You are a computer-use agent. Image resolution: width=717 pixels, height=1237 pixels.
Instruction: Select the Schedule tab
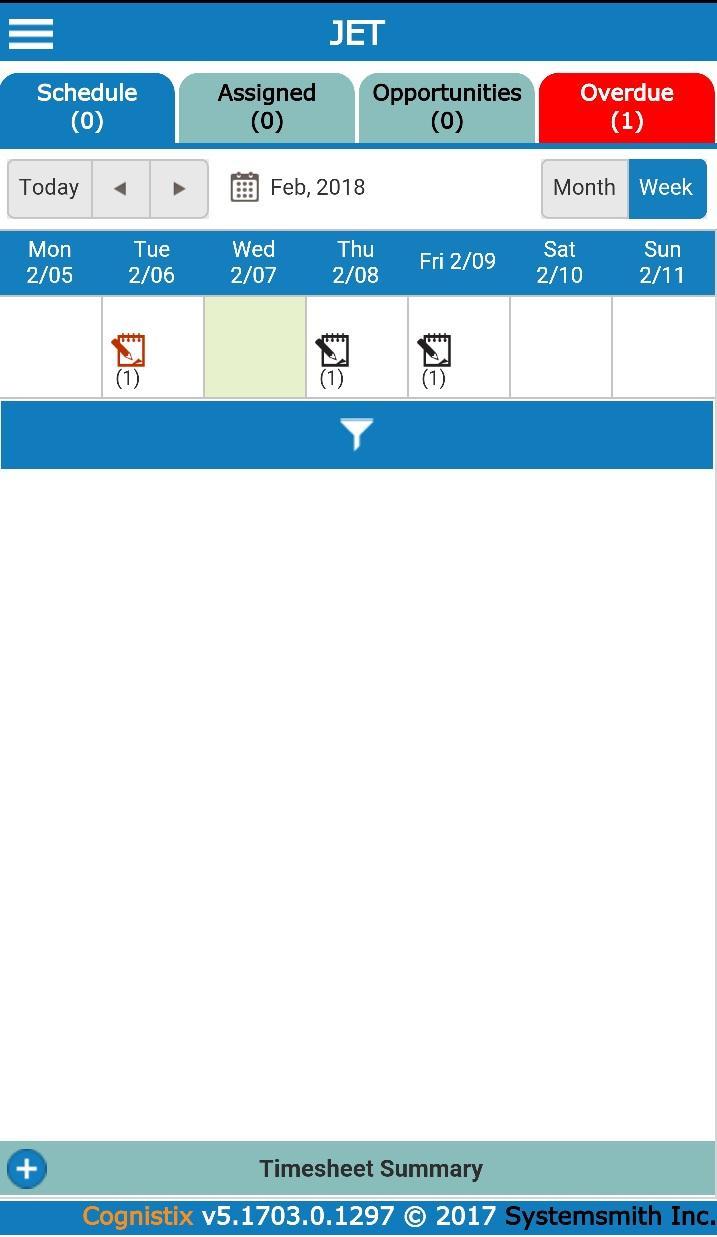point(87,107)
